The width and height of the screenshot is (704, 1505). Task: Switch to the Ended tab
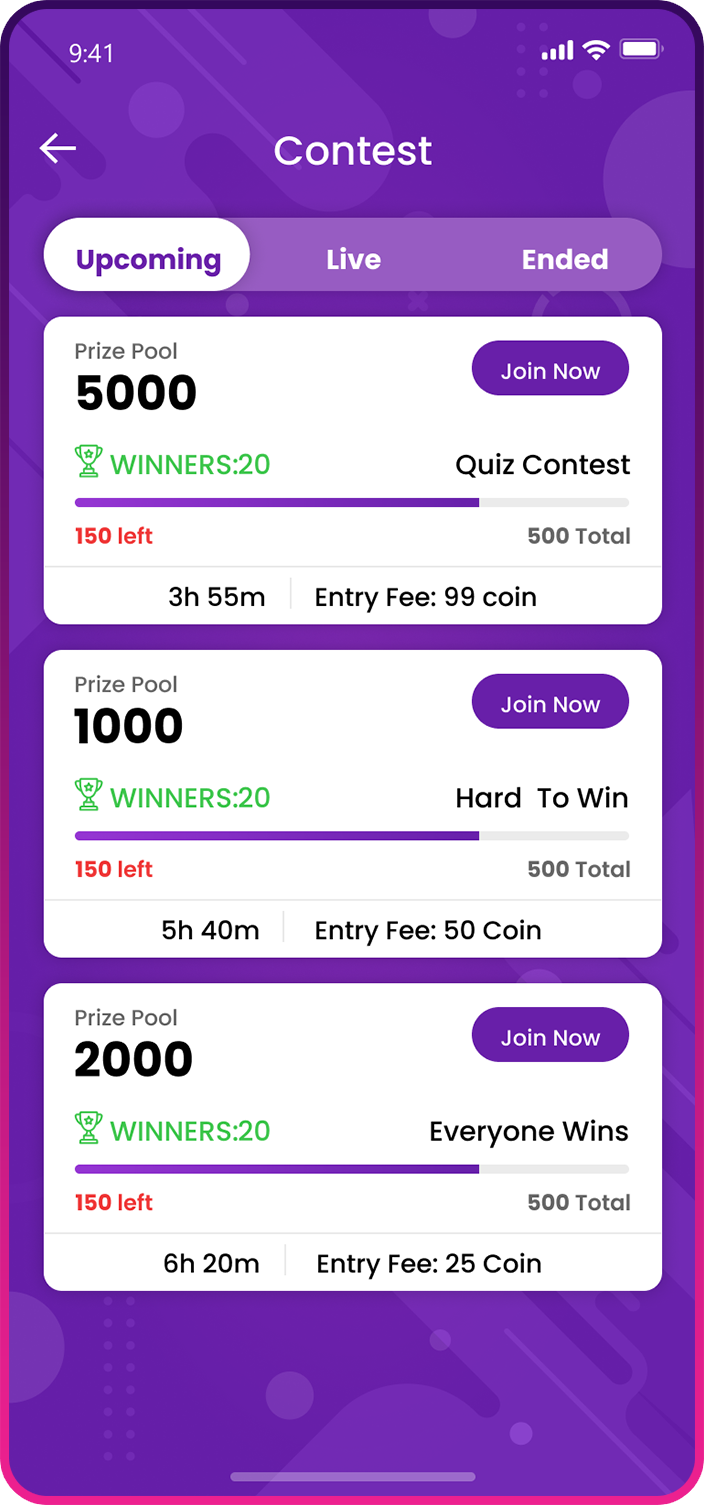tap(564, 259)
